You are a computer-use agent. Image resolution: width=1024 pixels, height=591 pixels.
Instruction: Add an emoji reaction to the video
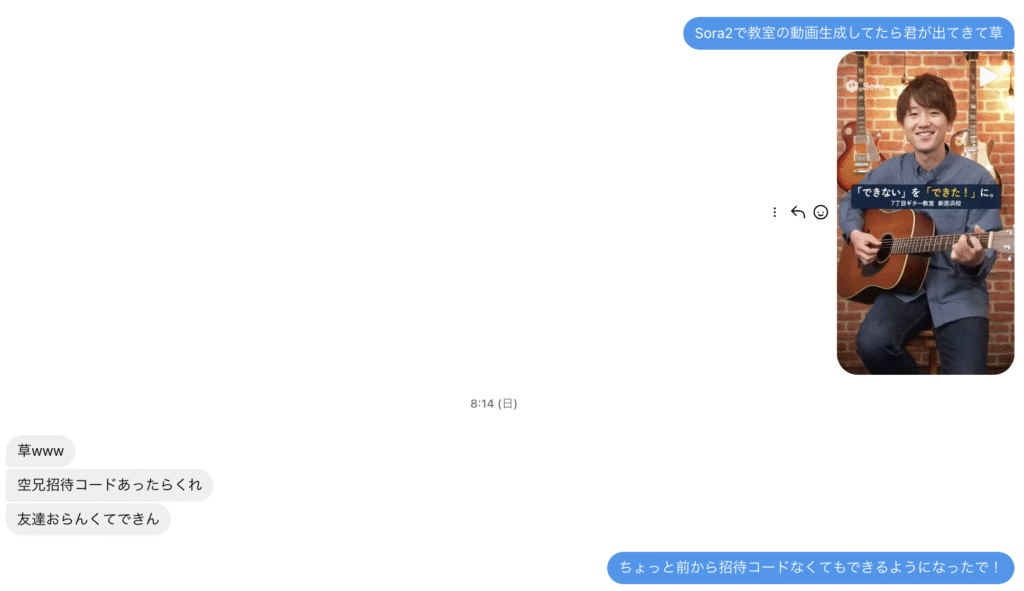pos(820,212)
